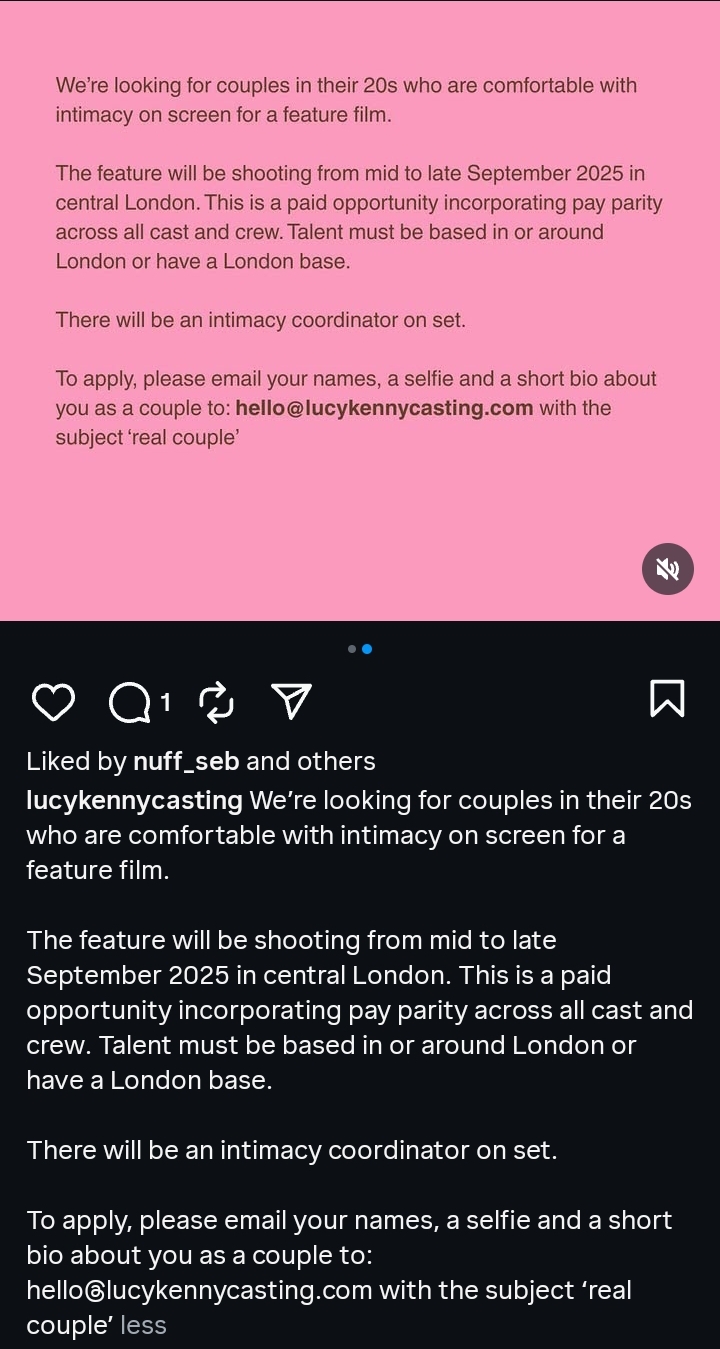Collapse the caption with 'less'
Screen dimensions: 720x1349
point(143,1325)
